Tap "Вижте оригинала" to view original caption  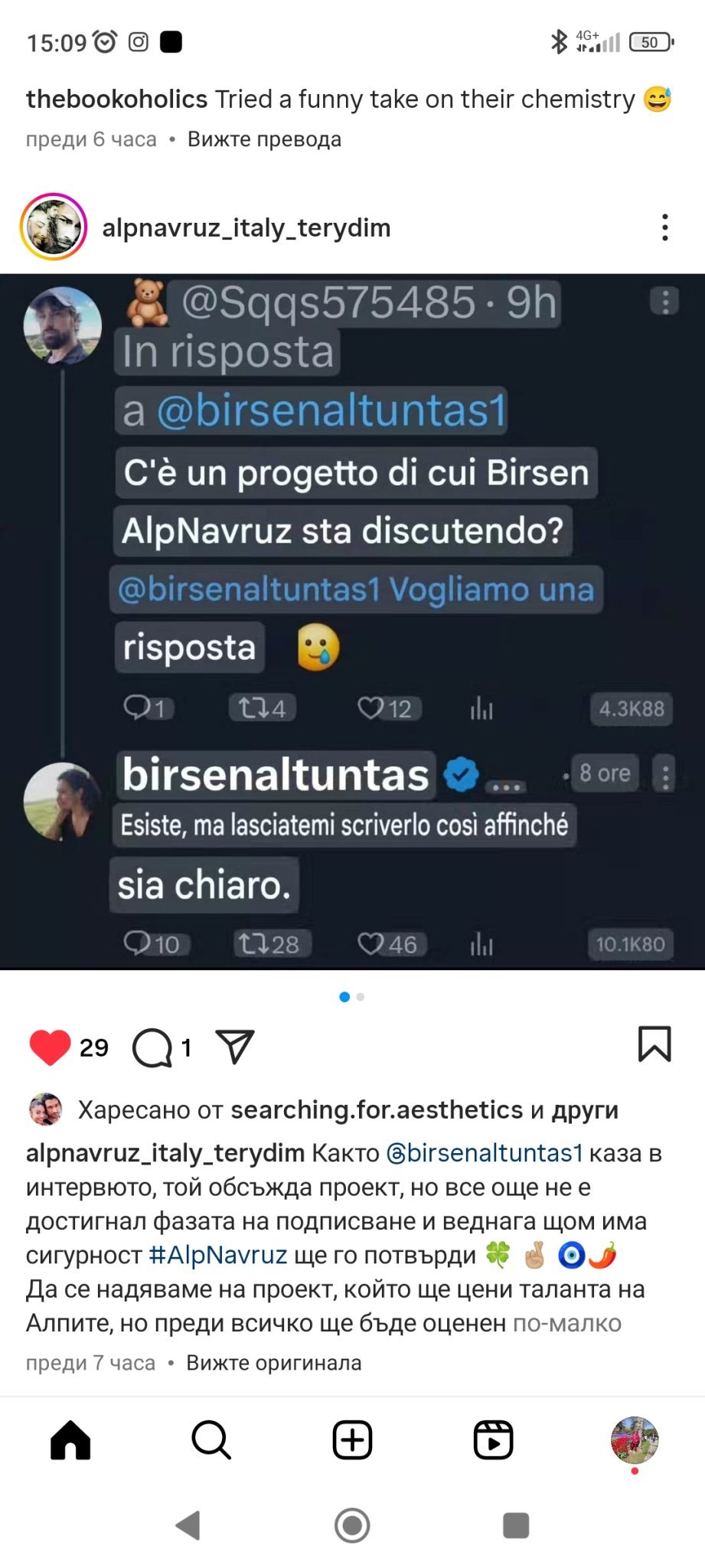[x=273, y=1363]
